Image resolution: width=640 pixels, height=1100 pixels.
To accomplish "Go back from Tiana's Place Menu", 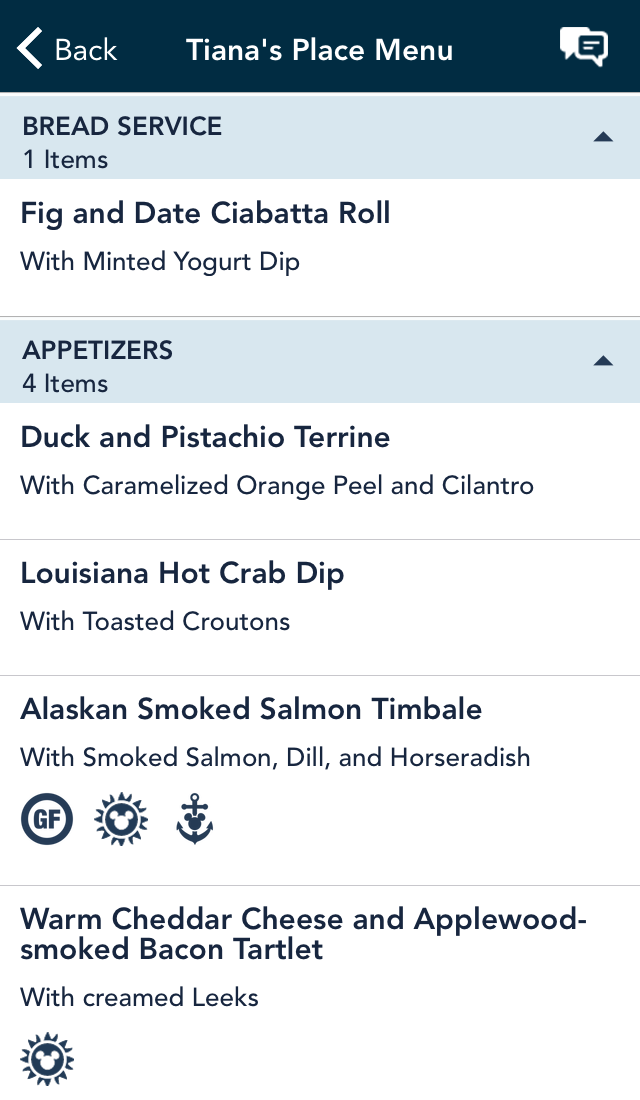I will pos(67,49).
